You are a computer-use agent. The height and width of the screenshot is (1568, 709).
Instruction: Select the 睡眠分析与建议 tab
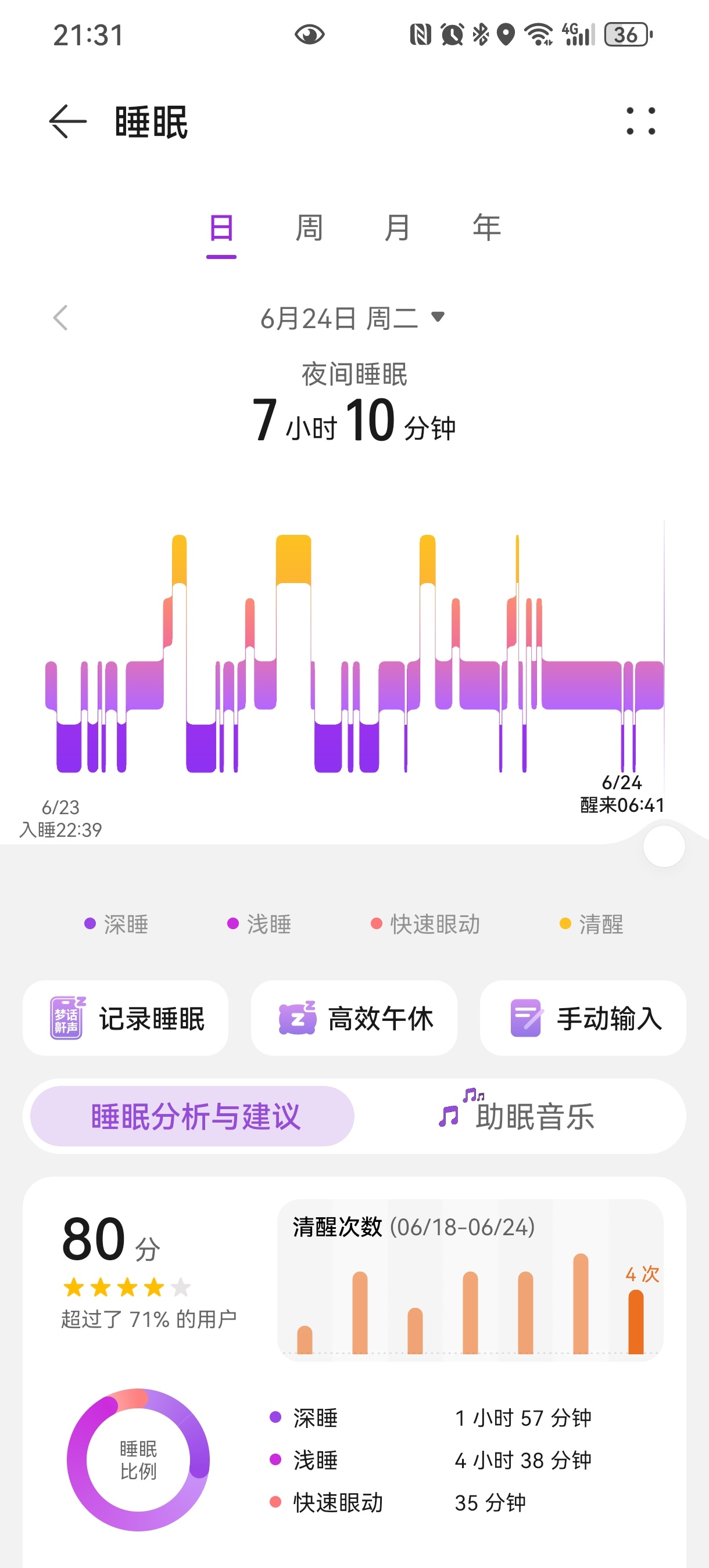click(192, 1116)
